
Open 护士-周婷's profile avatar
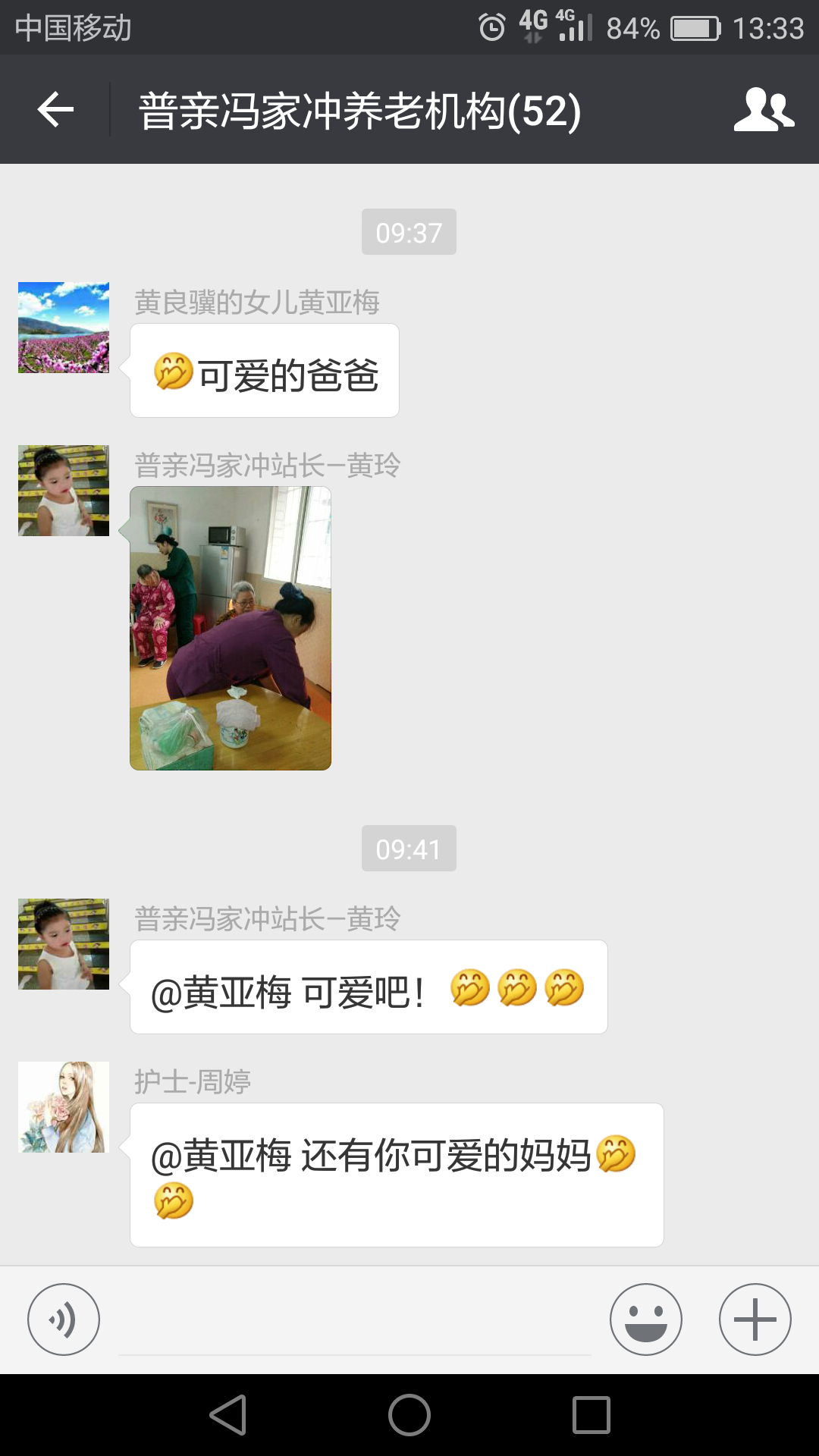(x=64, y=1107)
